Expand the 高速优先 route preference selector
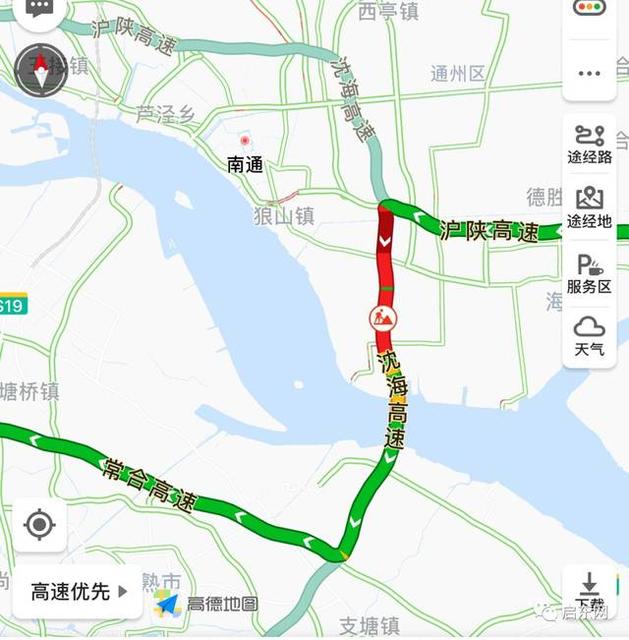The image size is (629, 640). tap(81, 591)
